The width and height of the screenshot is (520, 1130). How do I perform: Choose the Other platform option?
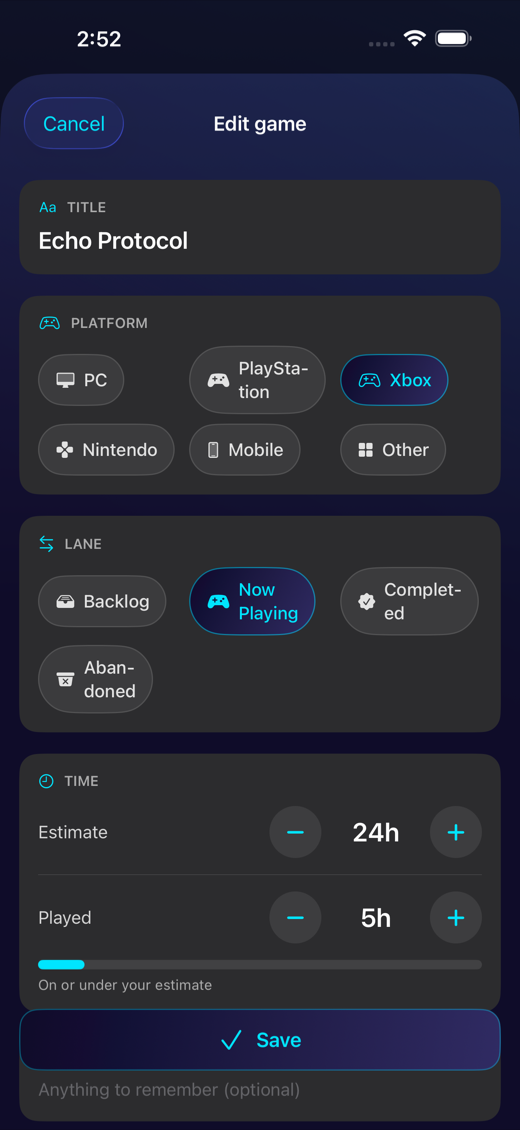pos(393,450)
